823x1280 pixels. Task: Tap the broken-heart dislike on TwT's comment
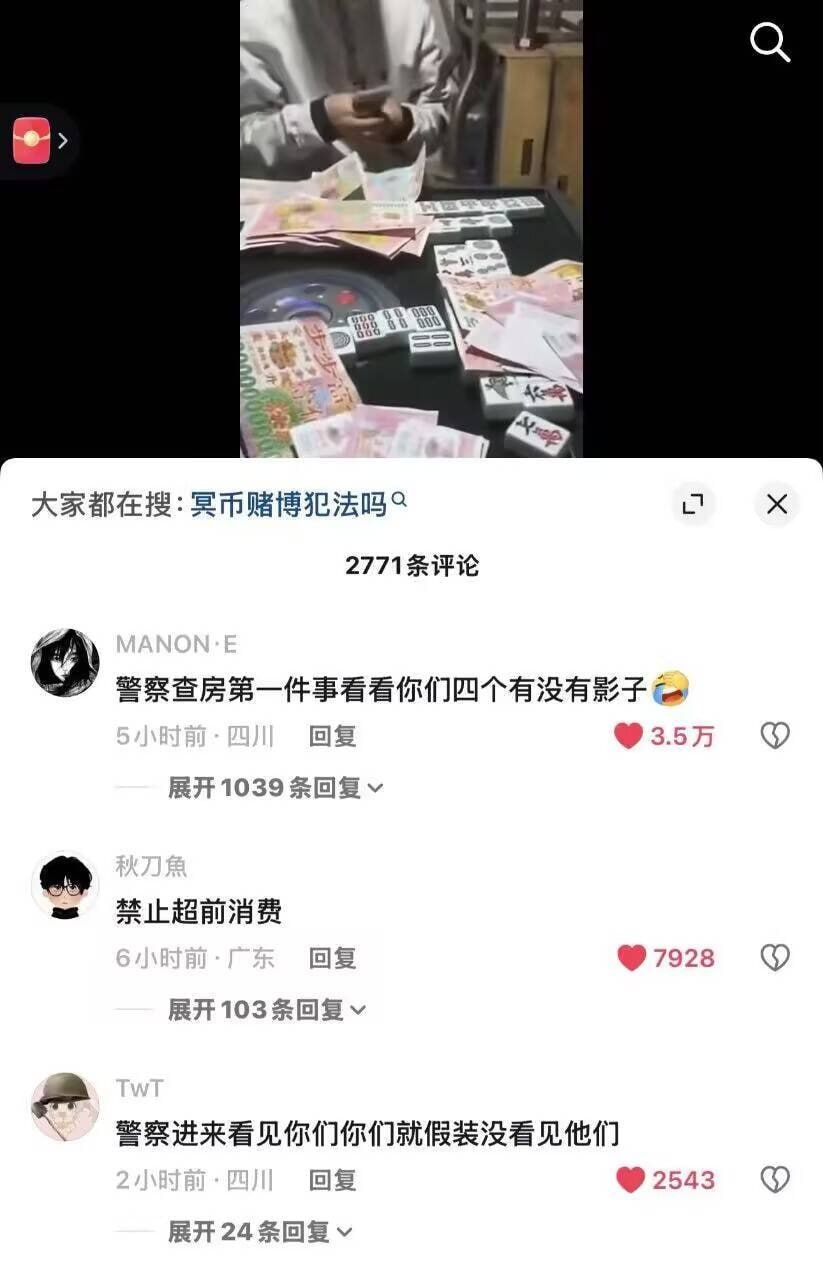775,1180
